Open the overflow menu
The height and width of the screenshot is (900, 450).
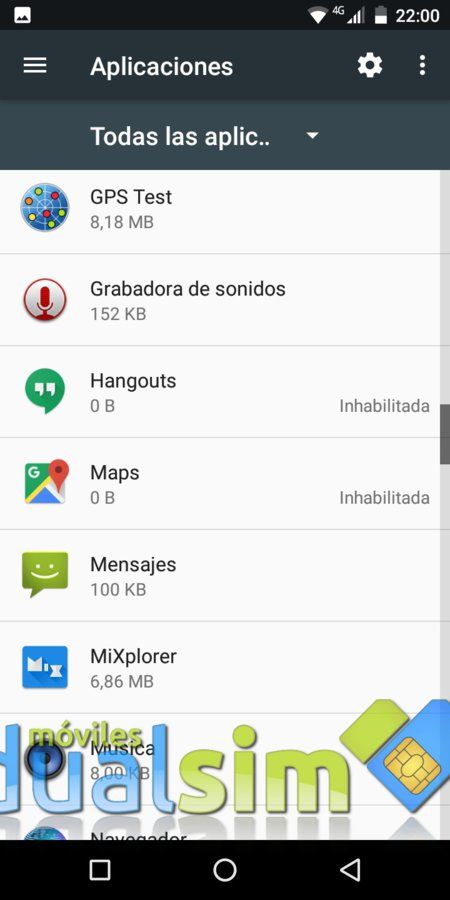click(422, 66)
